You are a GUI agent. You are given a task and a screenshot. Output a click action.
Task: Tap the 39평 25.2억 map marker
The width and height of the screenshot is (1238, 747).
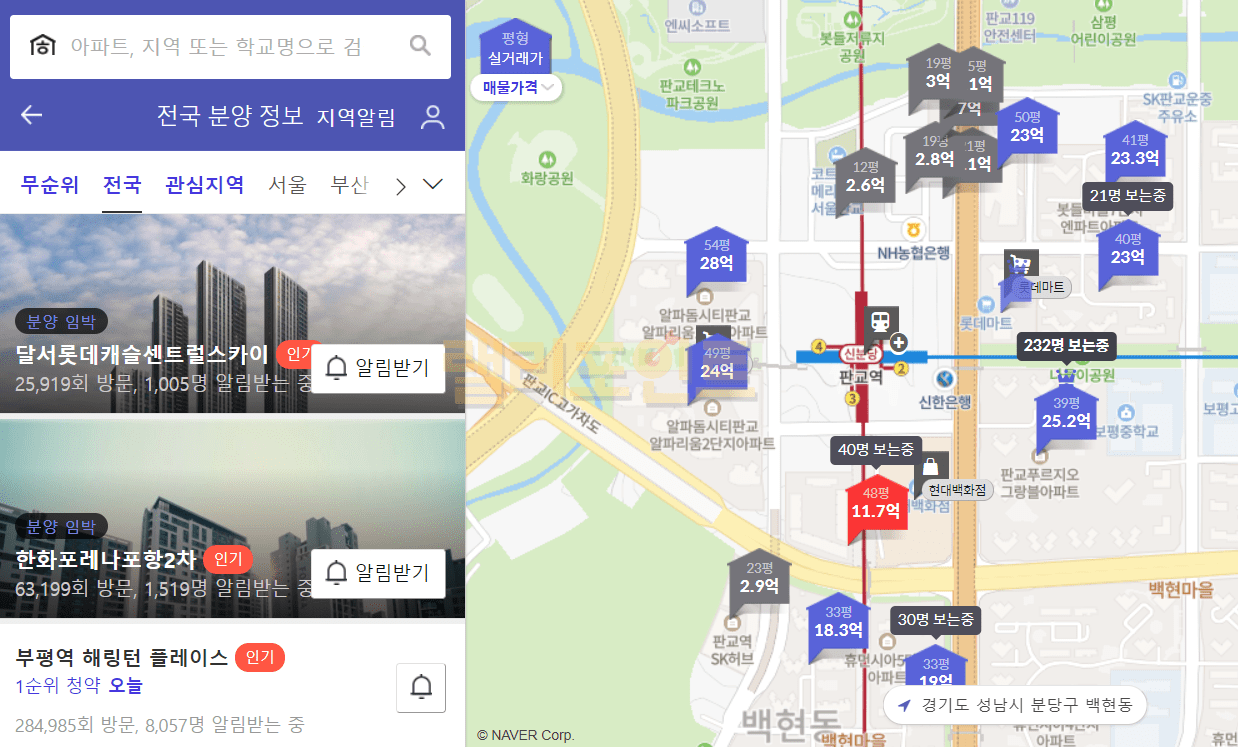point(1066,414)
